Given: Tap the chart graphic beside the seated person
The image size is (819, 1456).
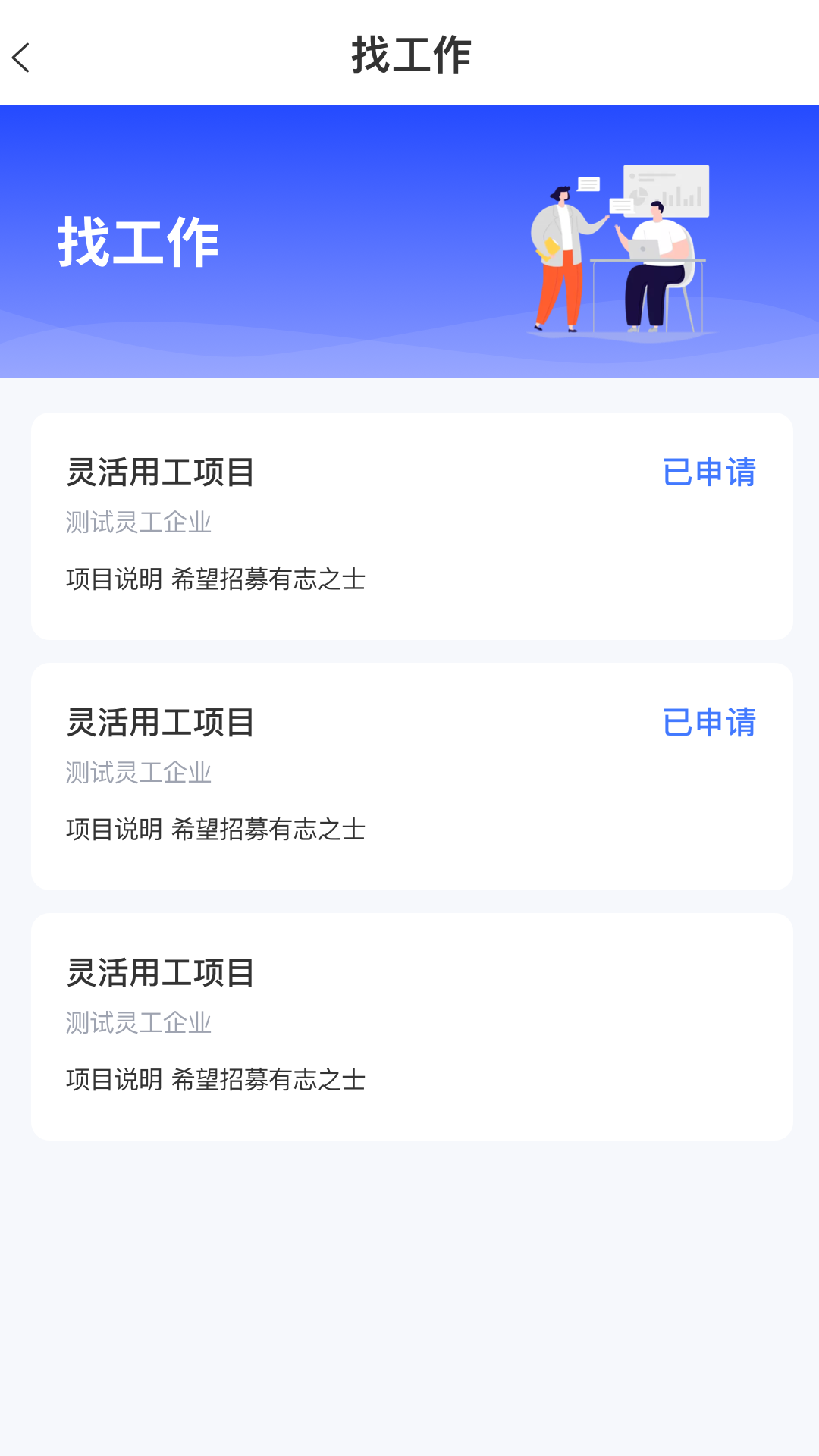Looking at the screenshot, I should 666,190.
